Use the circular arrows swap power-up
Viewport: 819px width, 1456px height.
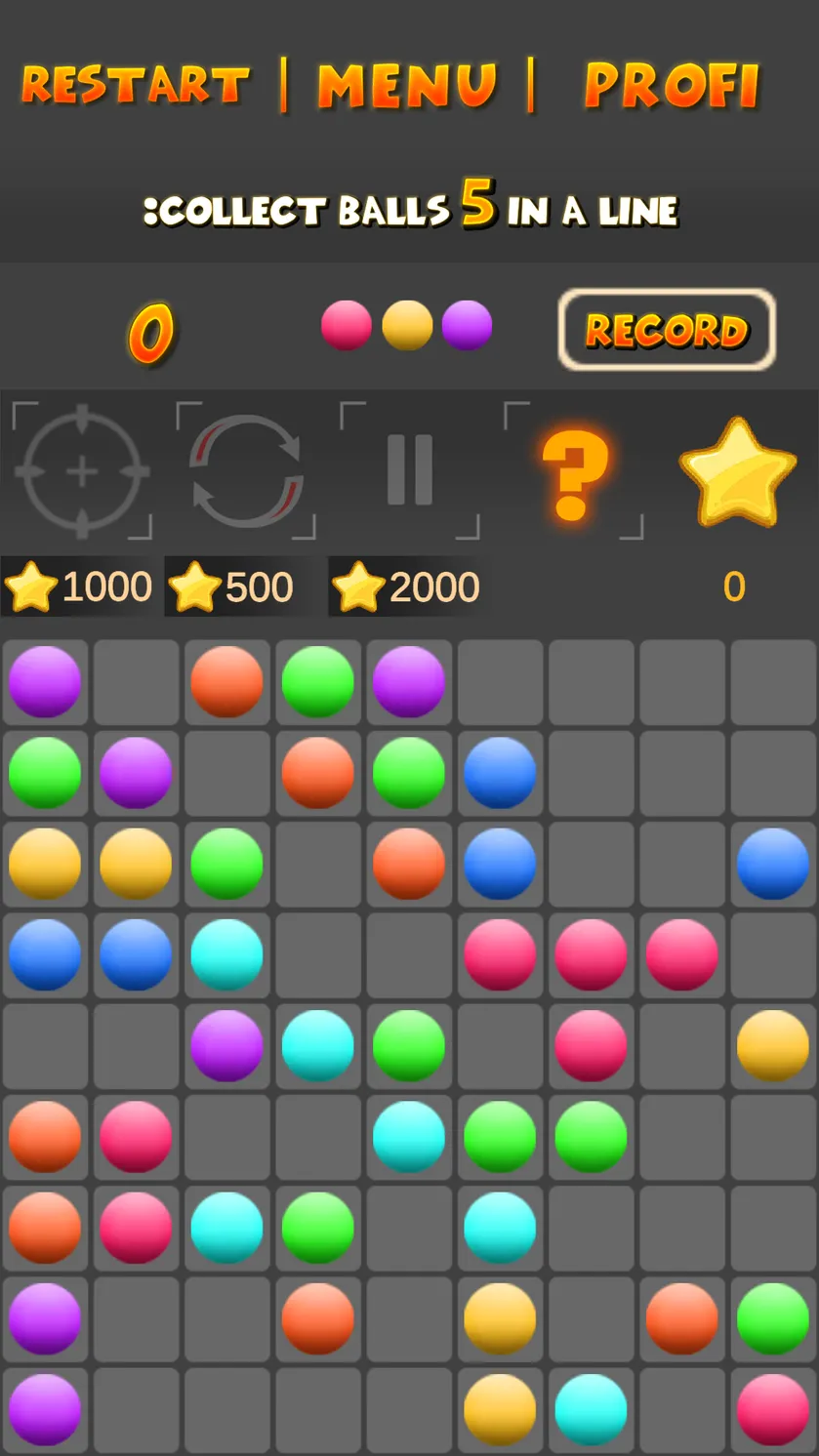tap(246, 472)
